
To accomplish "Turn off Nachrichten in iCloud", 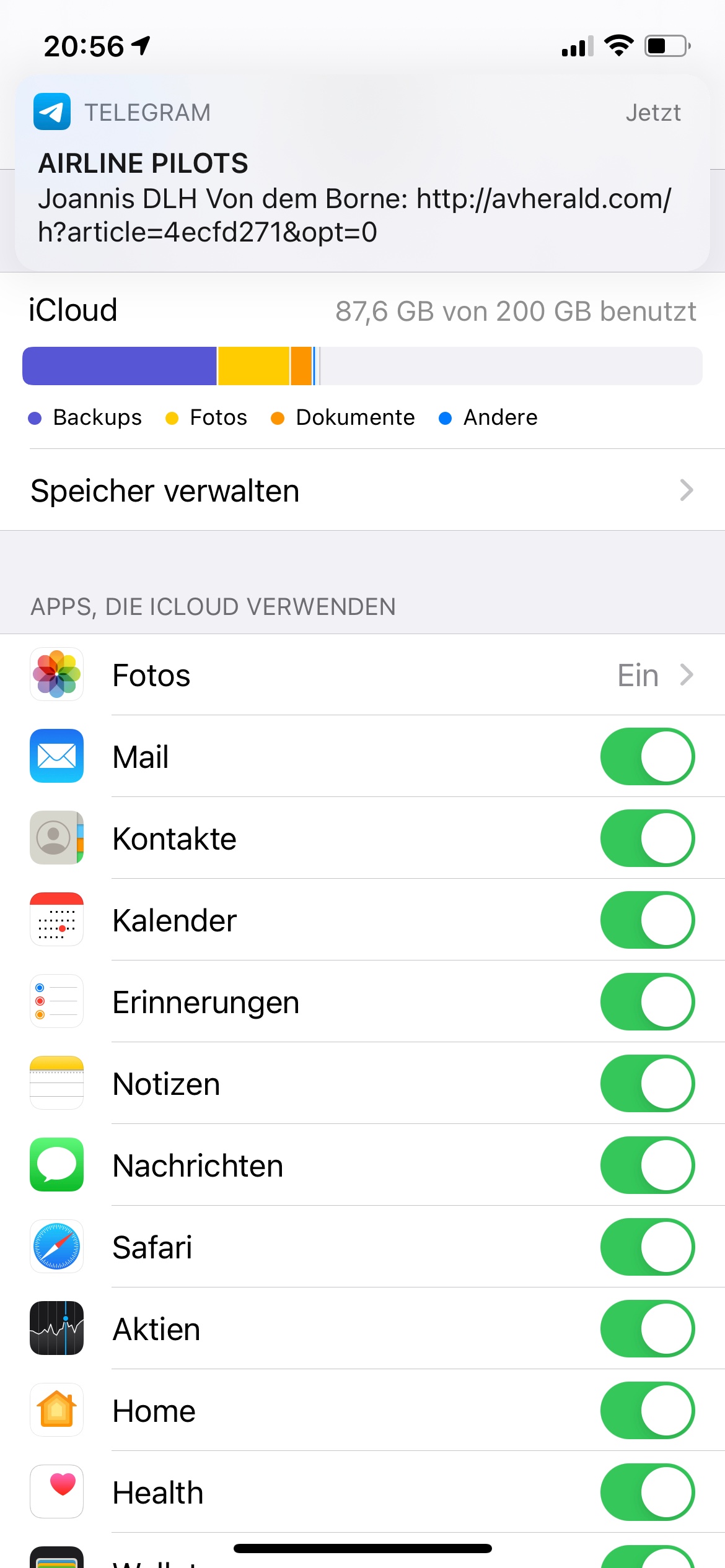I will (x=647, y=1165).
